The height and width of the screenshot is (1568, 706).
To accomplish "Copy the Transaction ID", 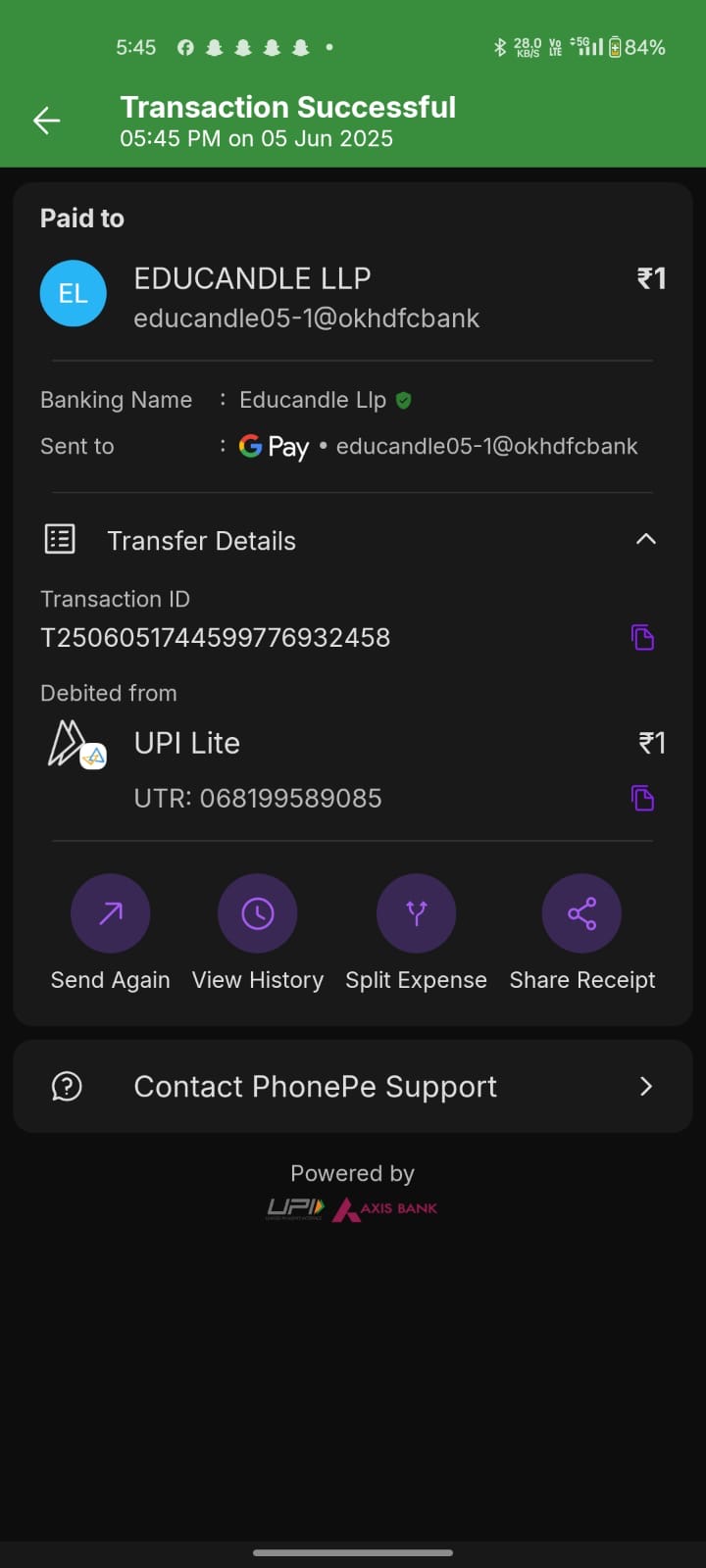I will 642,638.
